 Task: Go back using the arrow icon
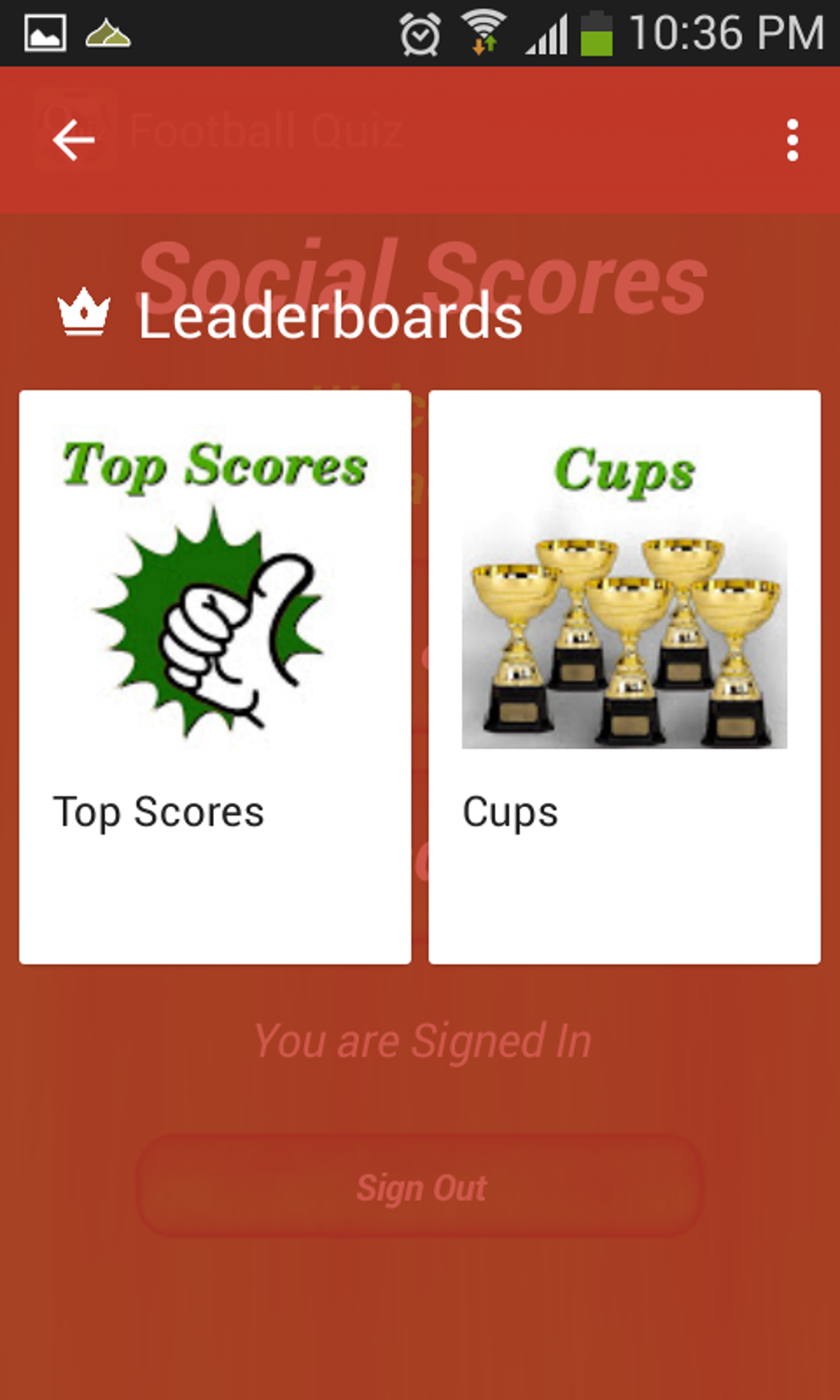click(73, 140)
